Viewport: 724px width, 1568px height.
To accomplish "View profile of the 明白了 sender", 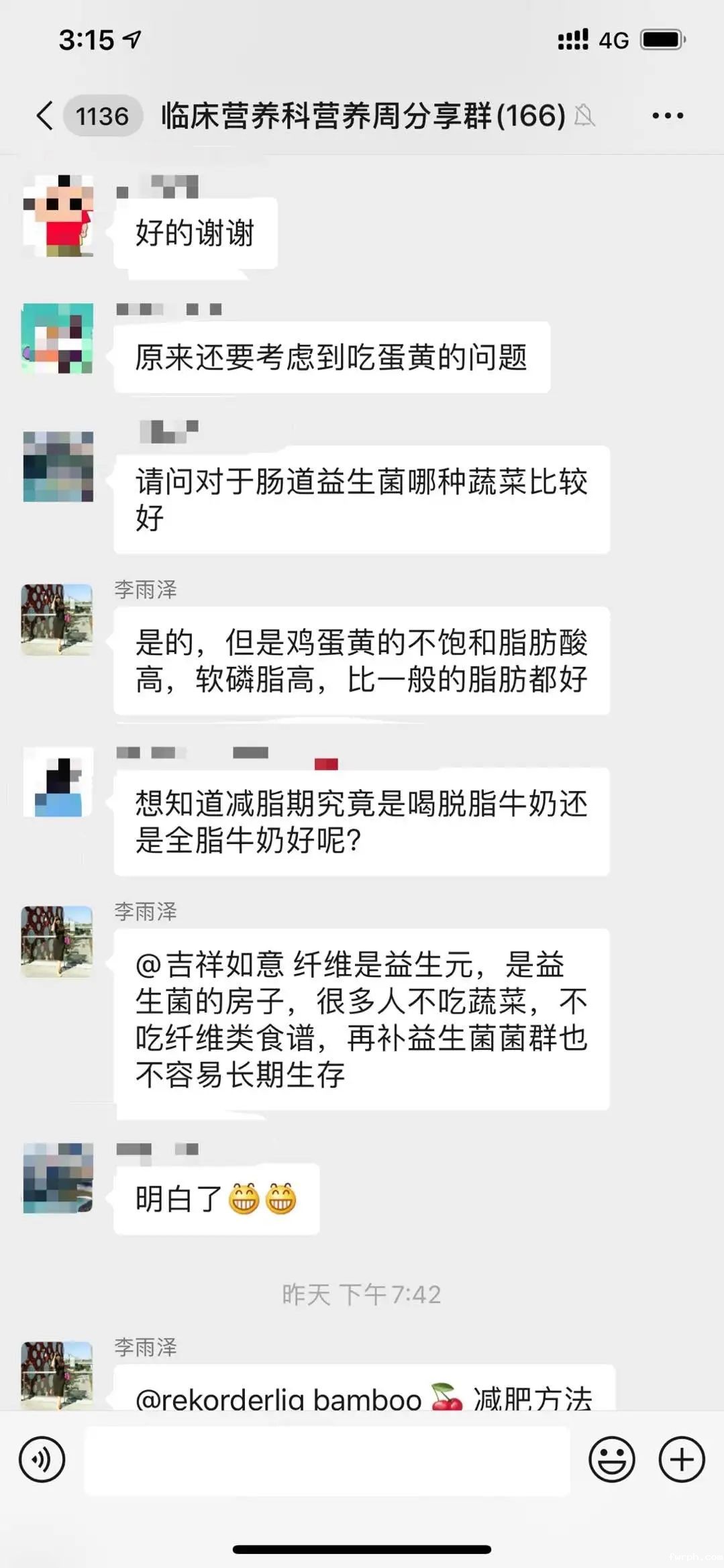I will coord(58,1178).
